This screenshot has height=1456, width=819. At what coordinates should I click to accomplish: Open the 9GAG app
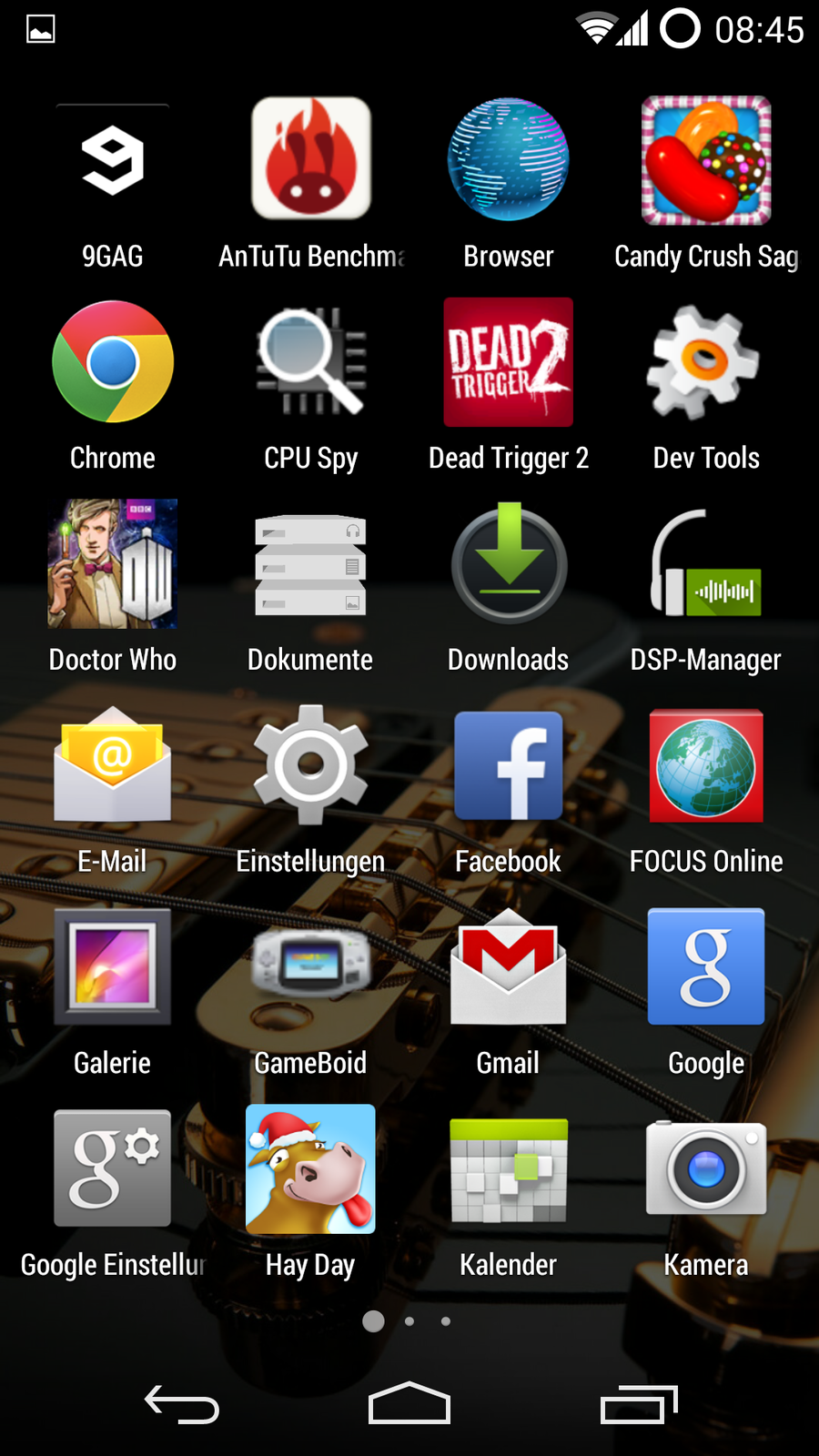click(113, 161)
